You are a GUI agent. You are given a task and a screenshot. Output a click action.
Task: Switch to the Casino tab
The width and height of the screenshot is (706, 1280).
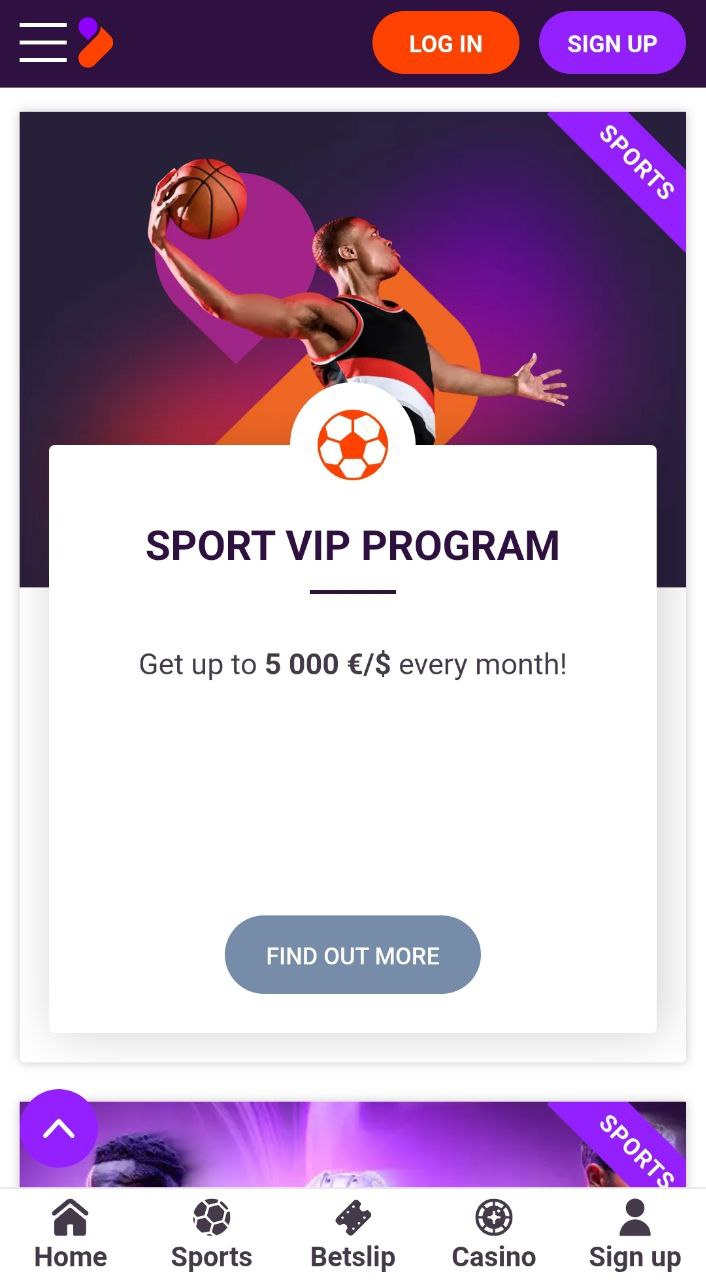point(494,1235)
